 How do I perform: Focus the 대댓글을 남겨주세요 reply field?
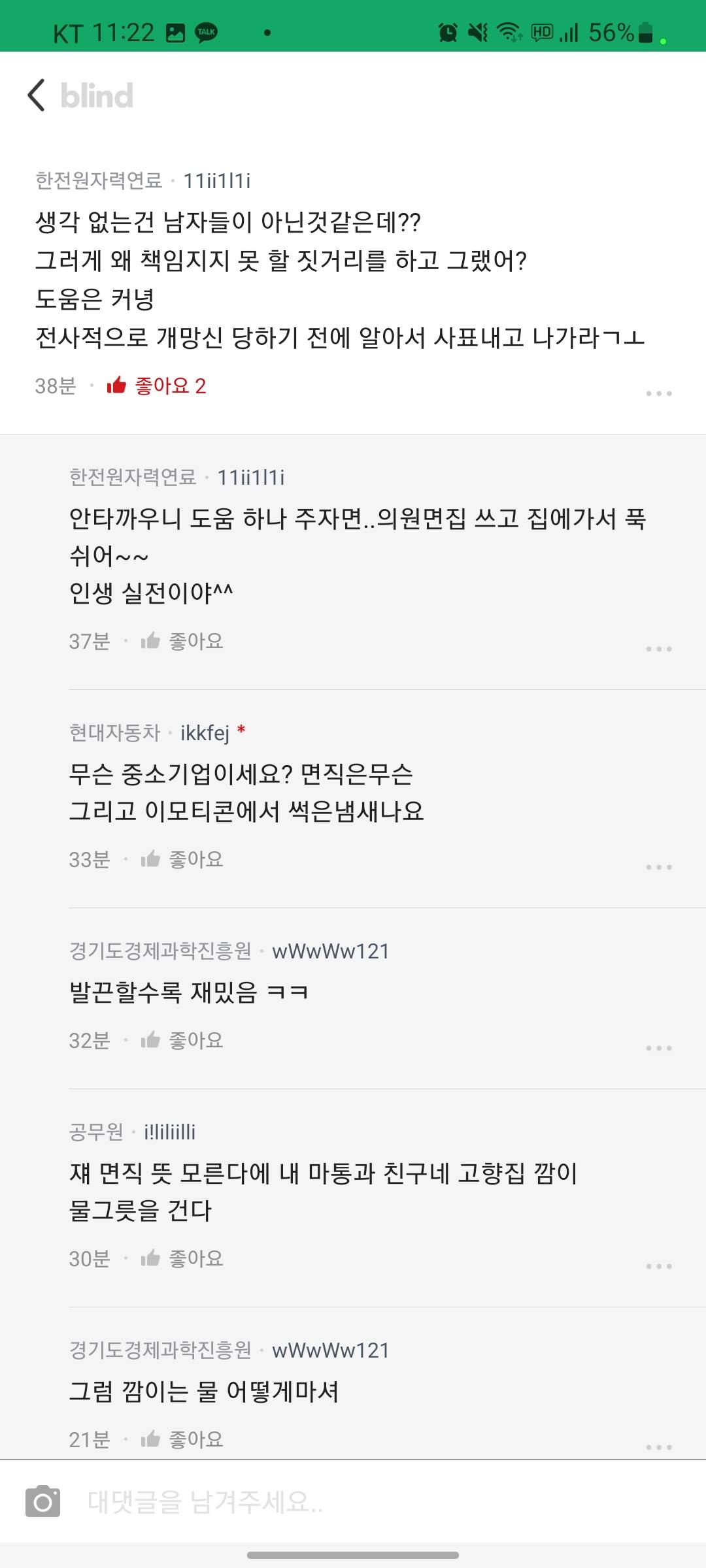click(379, 1502)
